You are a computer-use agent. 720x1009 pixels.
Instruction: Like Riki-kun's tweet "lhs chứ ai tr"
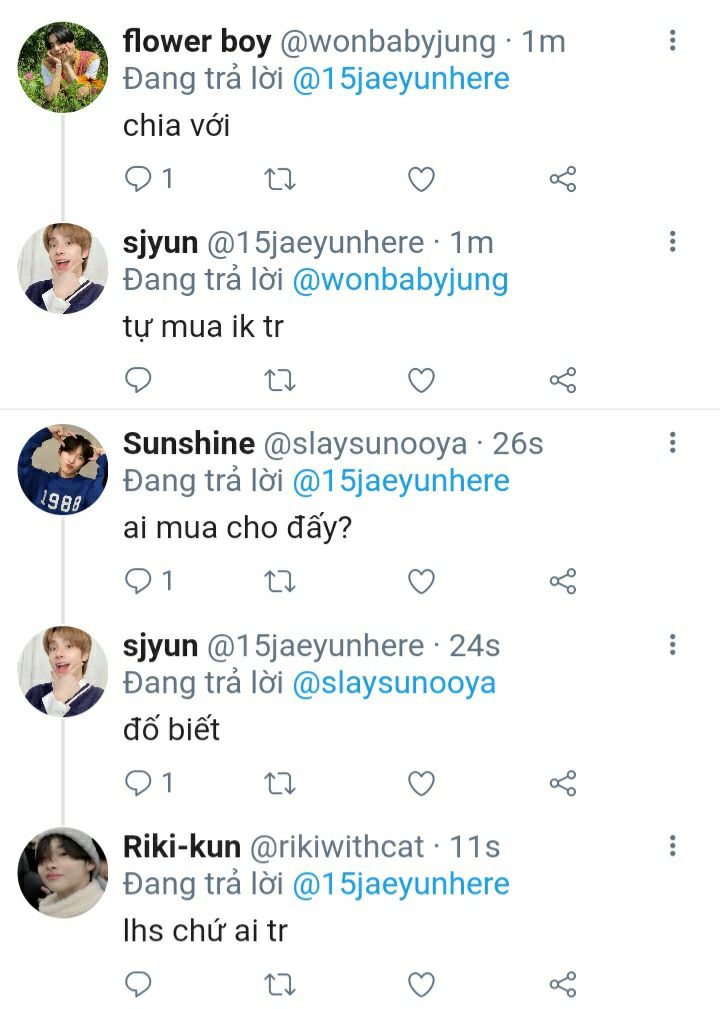coord(421,984)
